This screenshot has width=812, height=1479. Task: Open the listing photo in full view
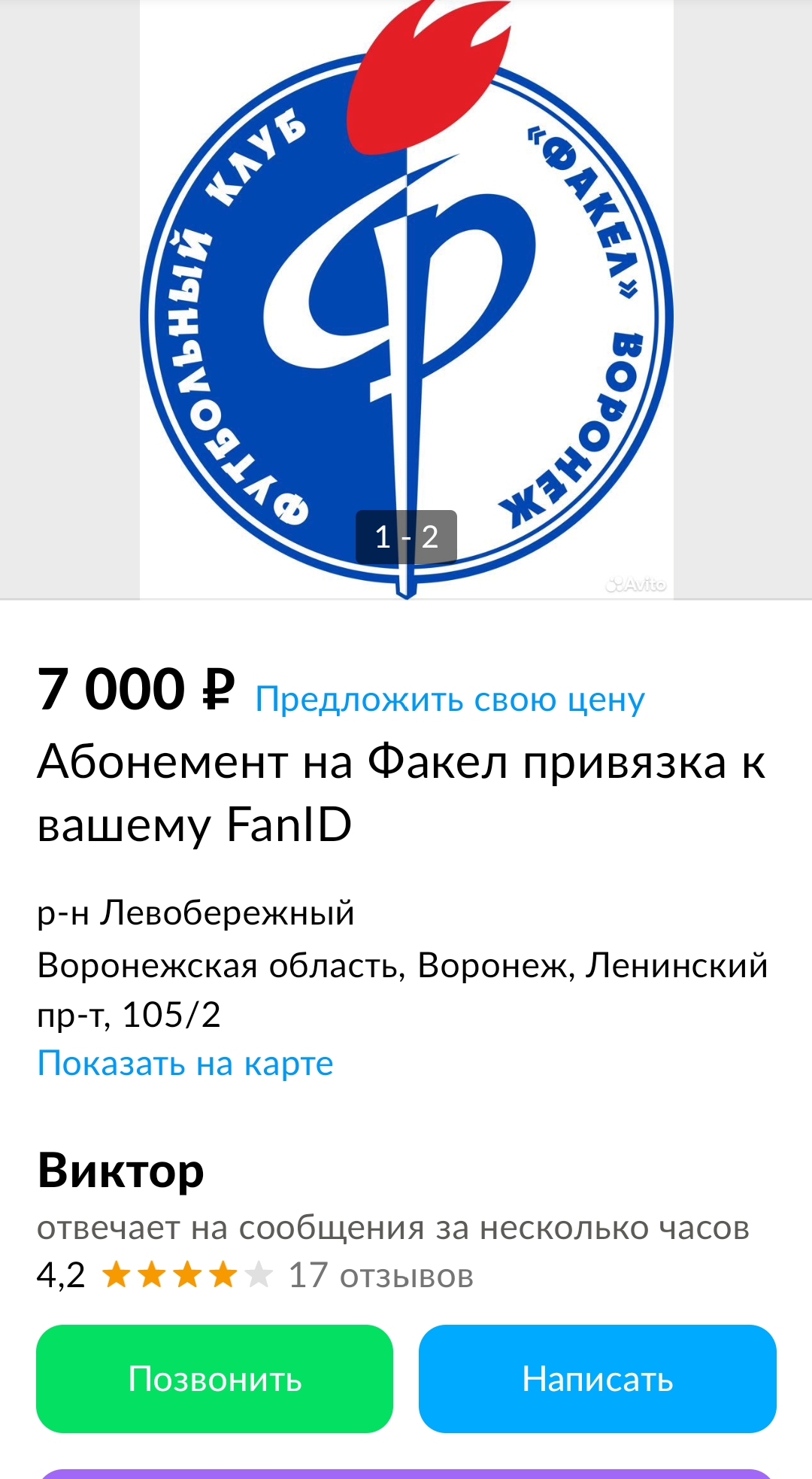point(406,301)
